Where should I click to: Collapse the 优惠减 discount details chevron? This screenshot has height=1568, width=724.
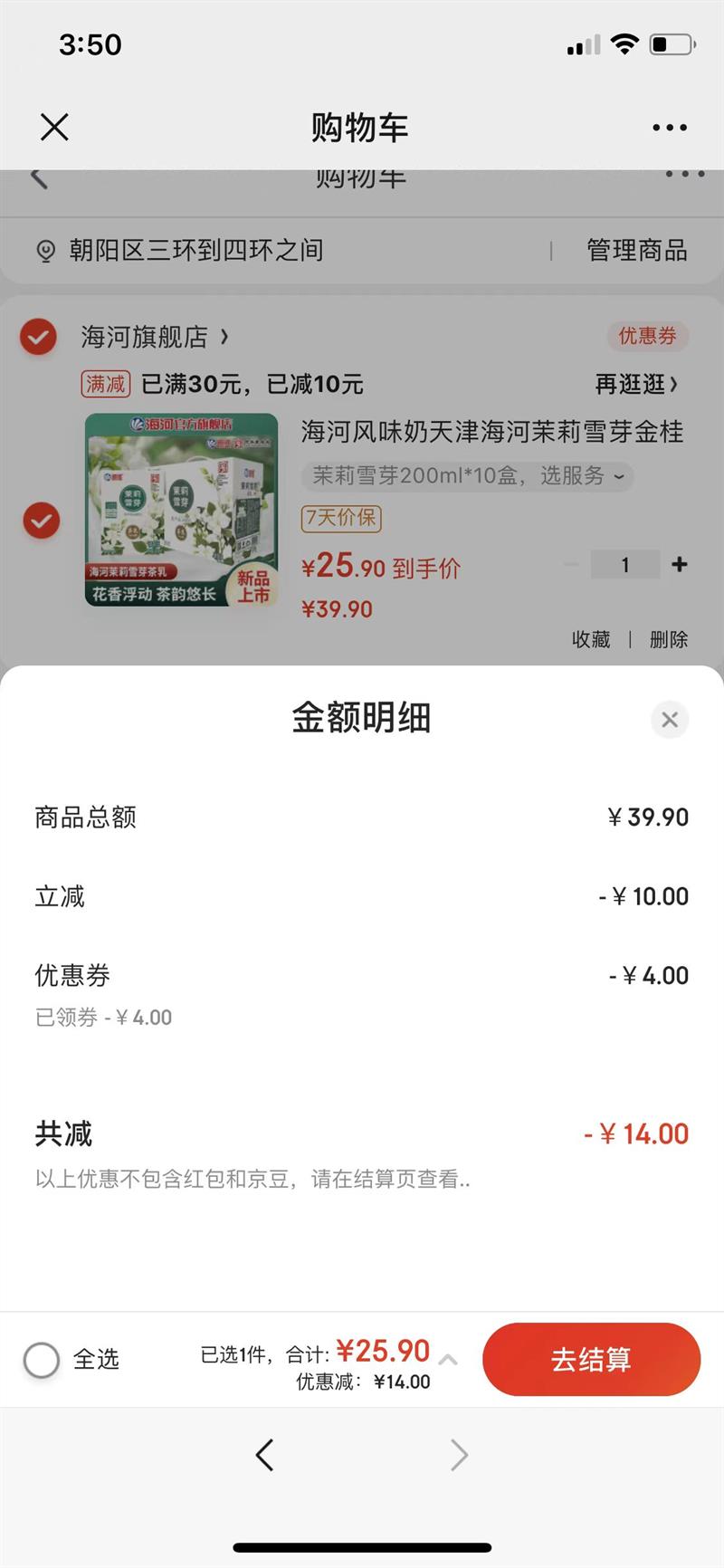click(448, 1358)
